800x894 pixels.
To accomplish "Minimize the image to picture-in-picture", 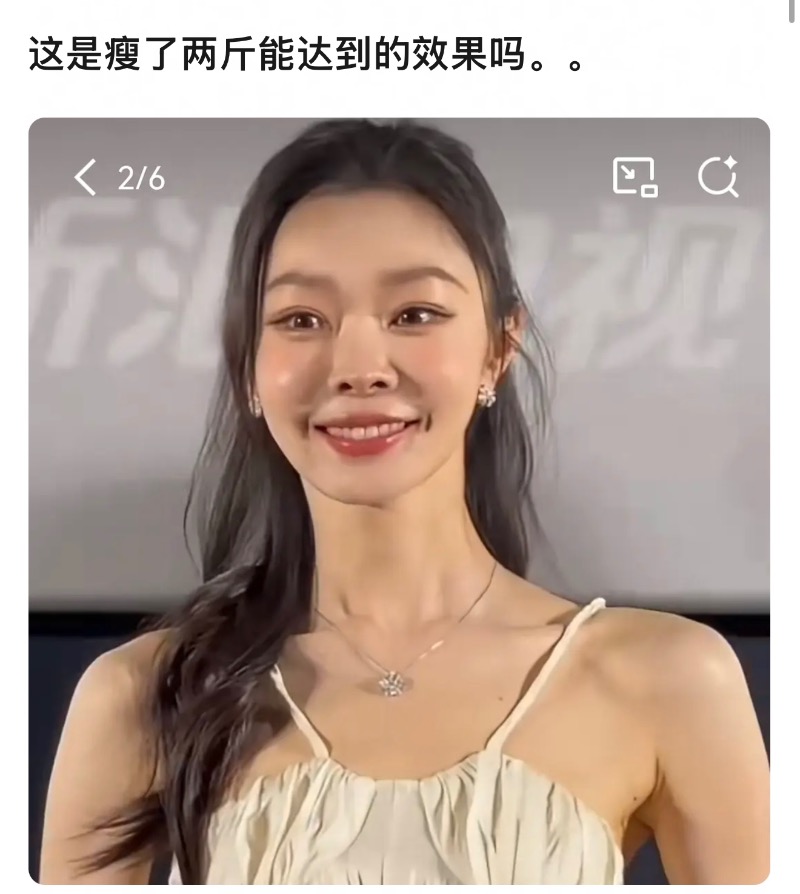I will 634,177.
